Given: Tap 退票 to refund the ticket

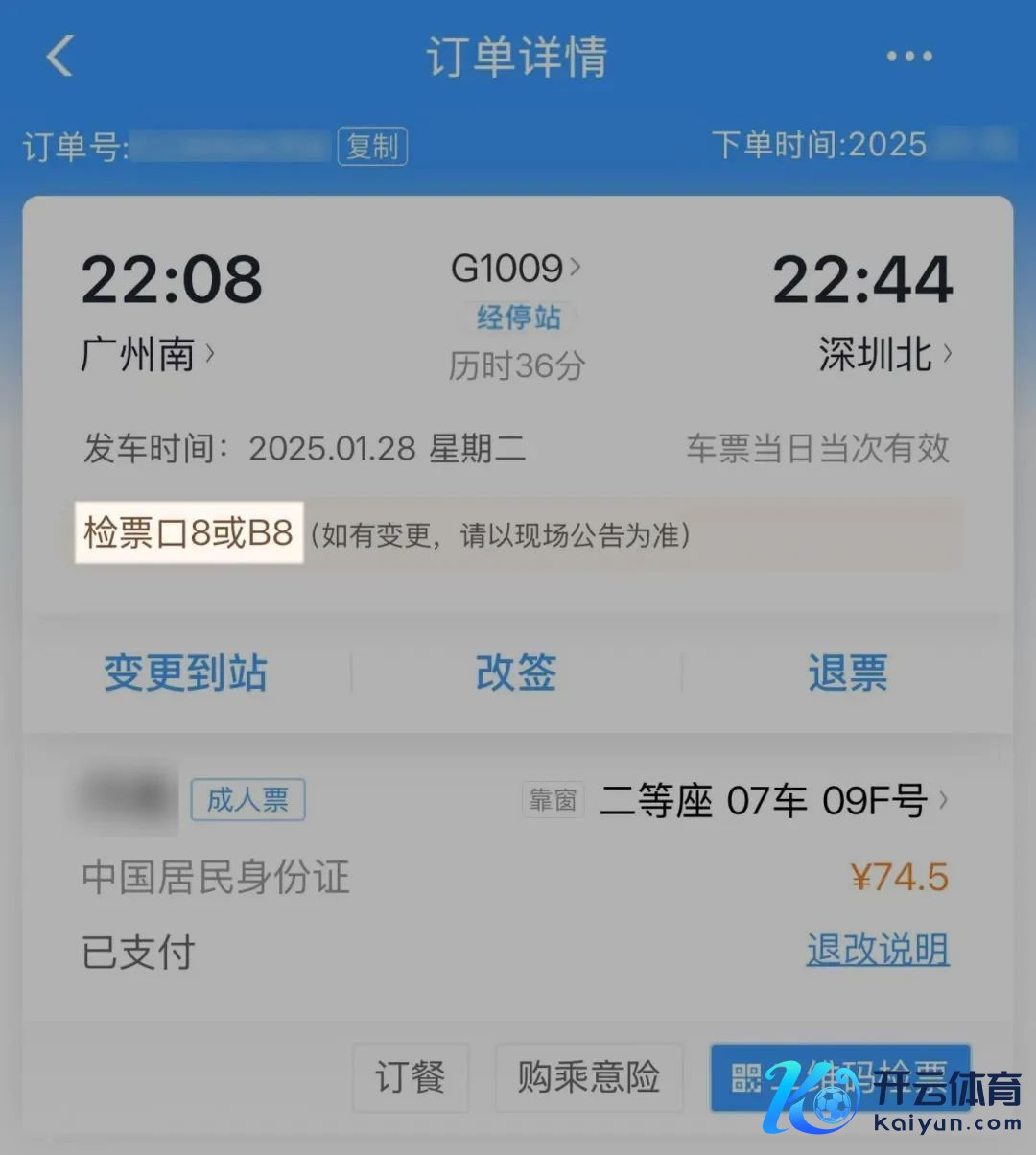Looking at the screenshot, I should point(847,672).
